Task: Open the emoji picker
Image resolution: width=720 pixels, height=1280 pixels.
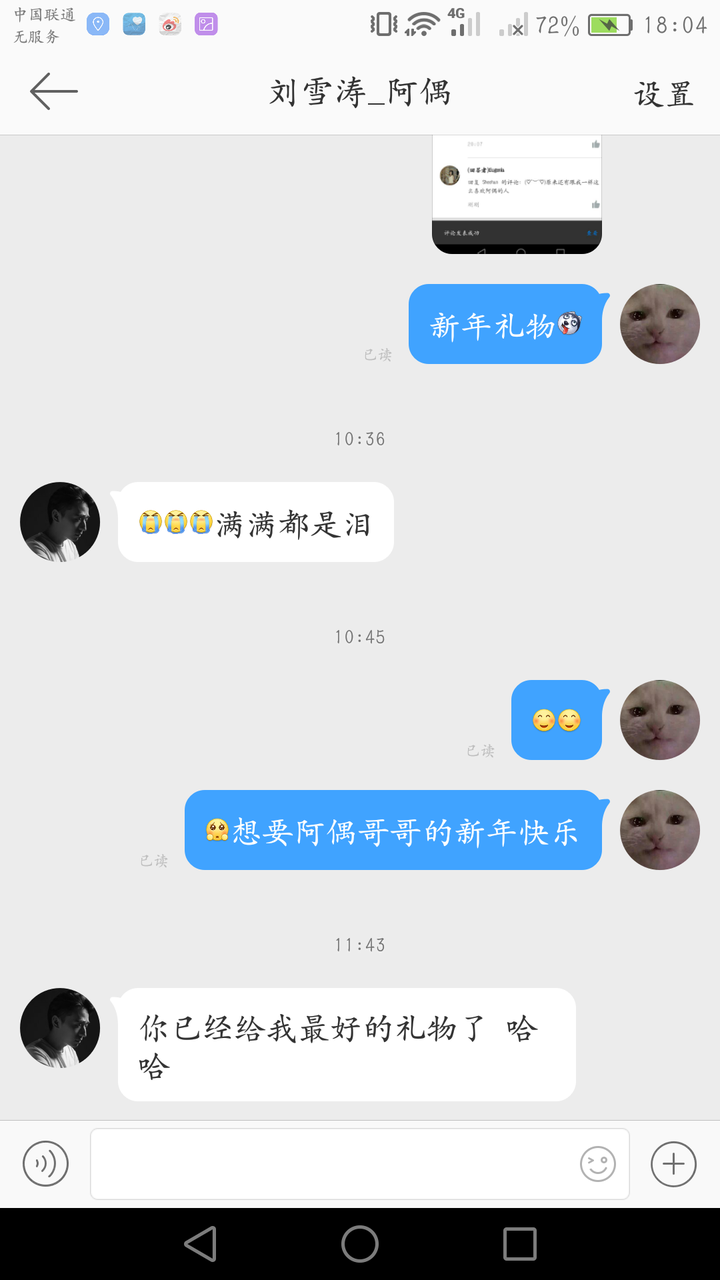Action: click(598, 1164)
